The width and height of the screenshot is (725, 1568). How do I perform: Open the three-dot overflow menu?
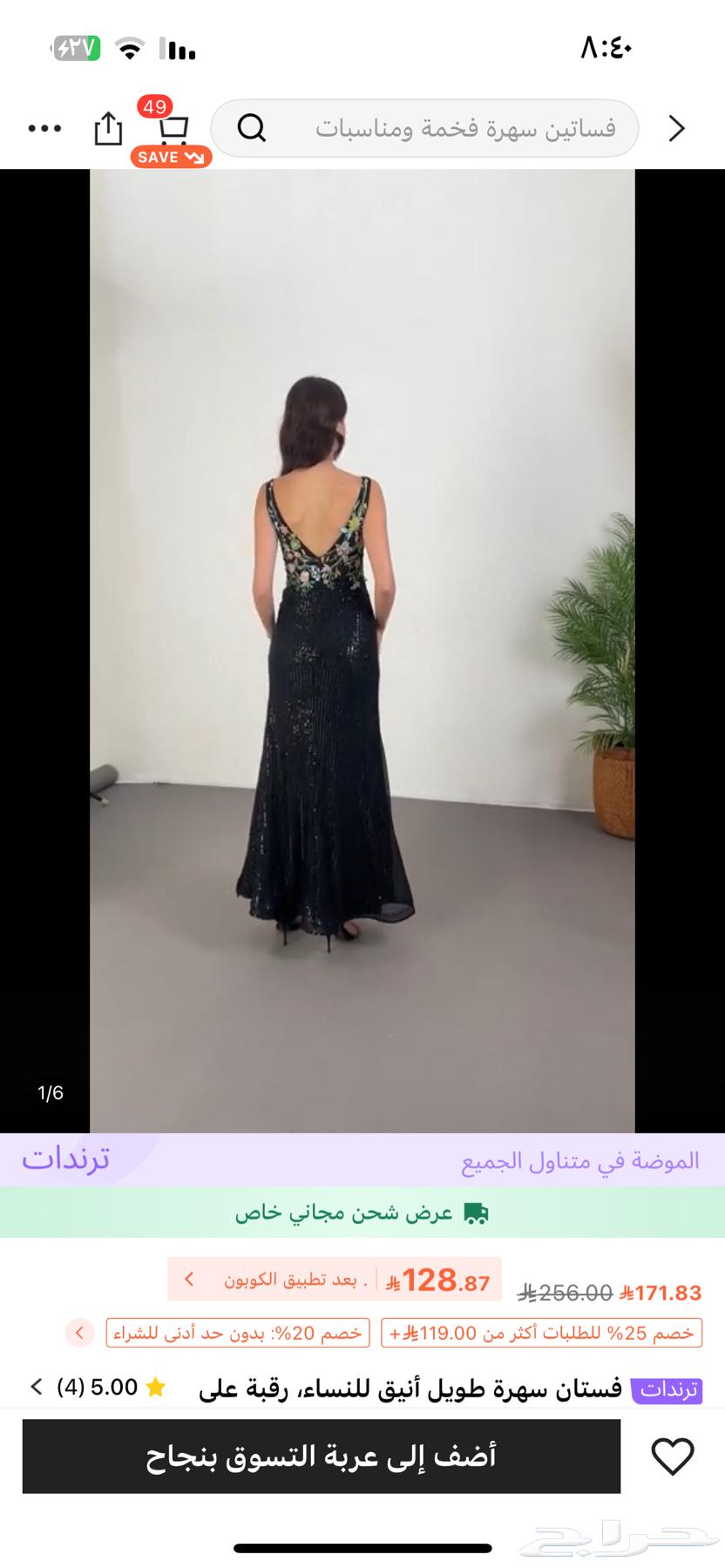coord(44,129)
